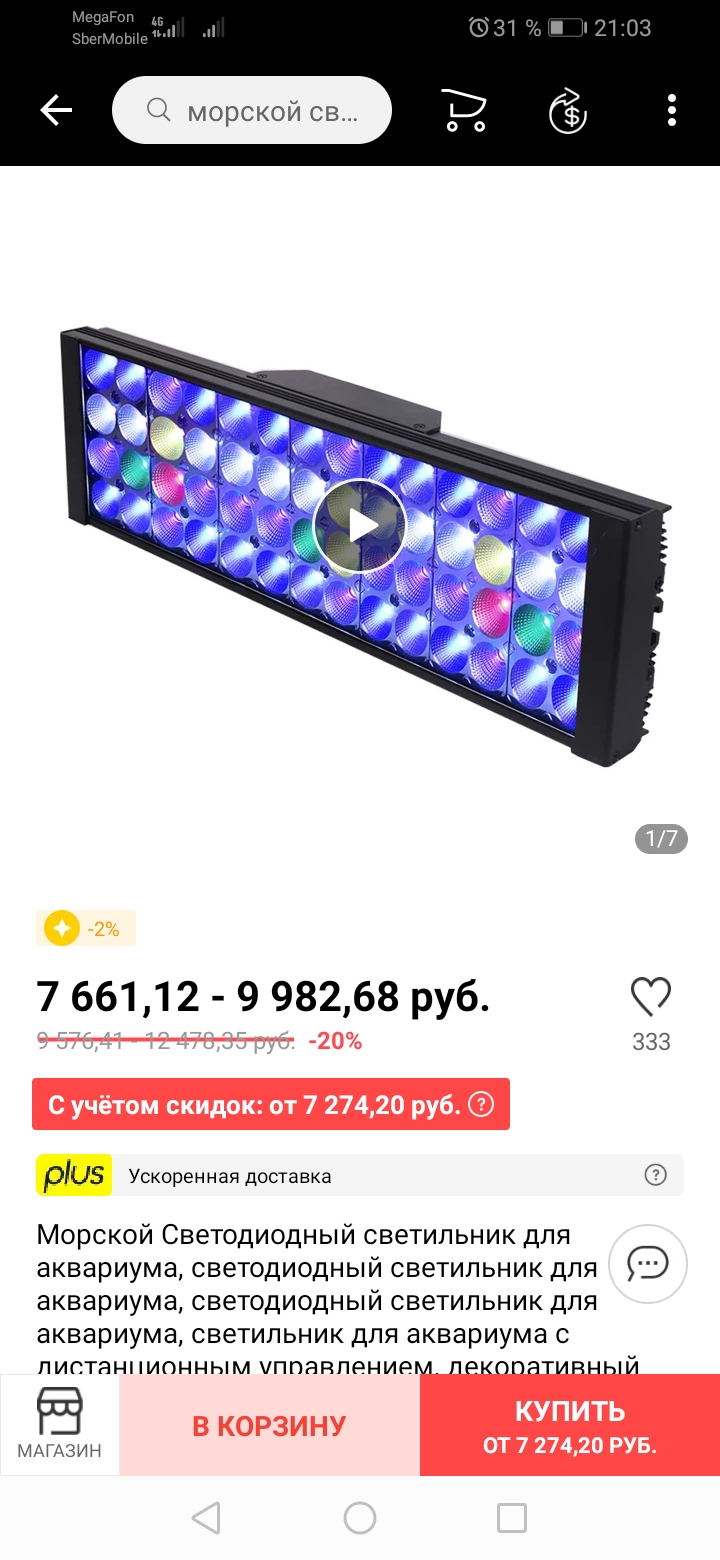The height and width of the screenshot is (1560, 720).
Task: Show info on 'С учётом скидок' price
Action: (x=482, y=1105)
